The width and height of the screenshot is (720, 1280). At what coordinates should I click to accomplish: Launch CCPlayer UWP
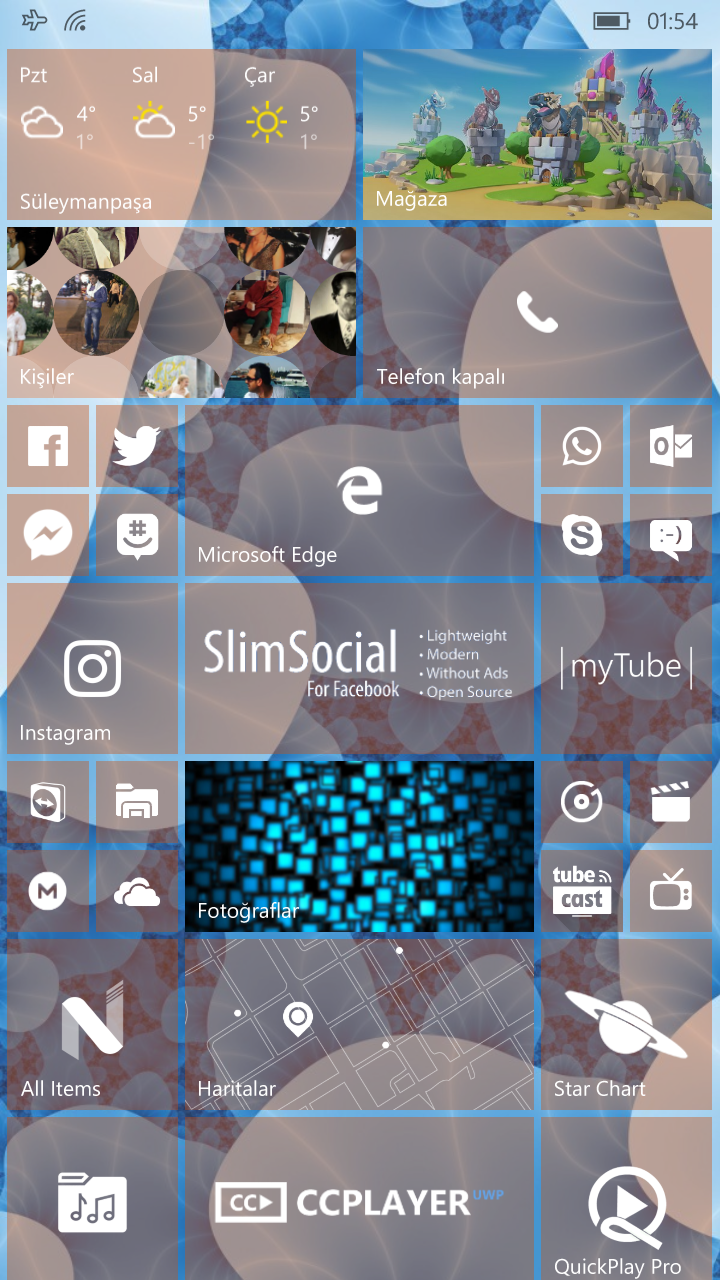click(359, 1200)
